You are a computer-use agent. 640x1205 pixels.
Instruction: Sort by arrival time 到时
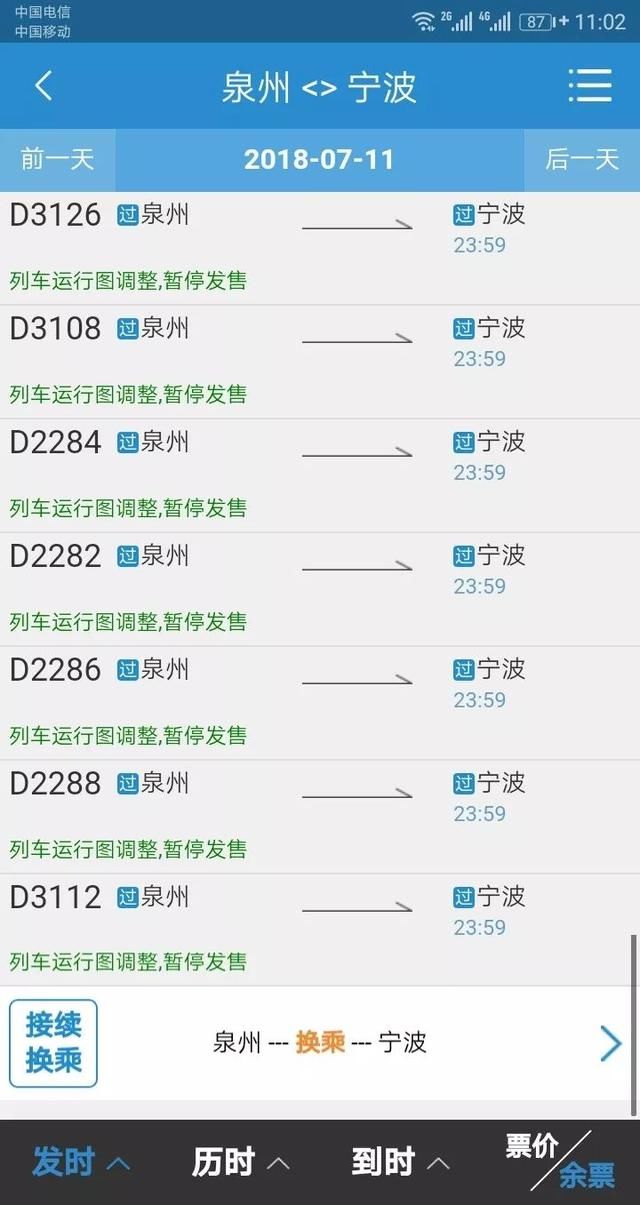(x=400, y=1162)
